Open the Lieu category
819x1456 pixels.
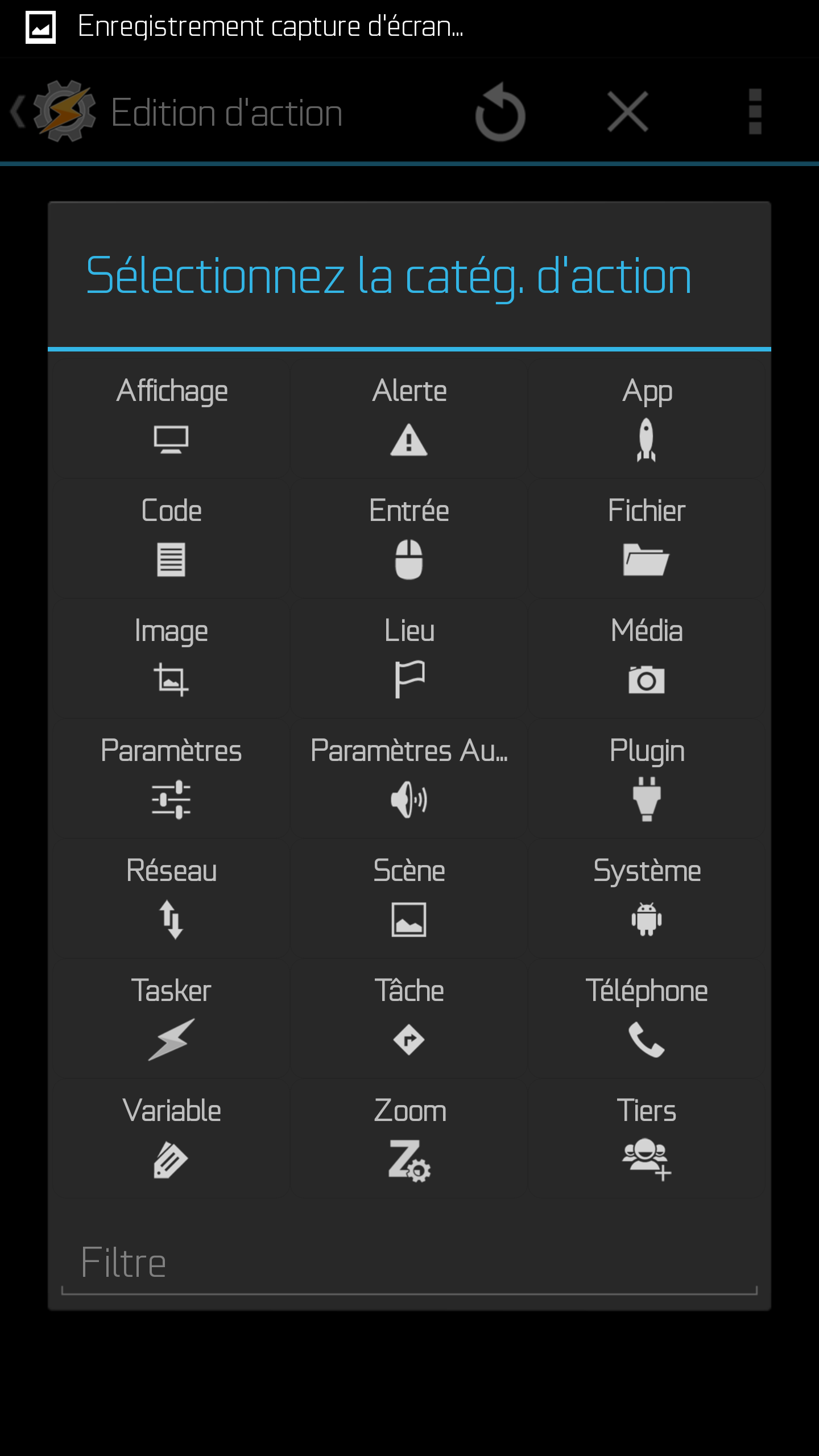pyautogui.click(x=409, y=658)
